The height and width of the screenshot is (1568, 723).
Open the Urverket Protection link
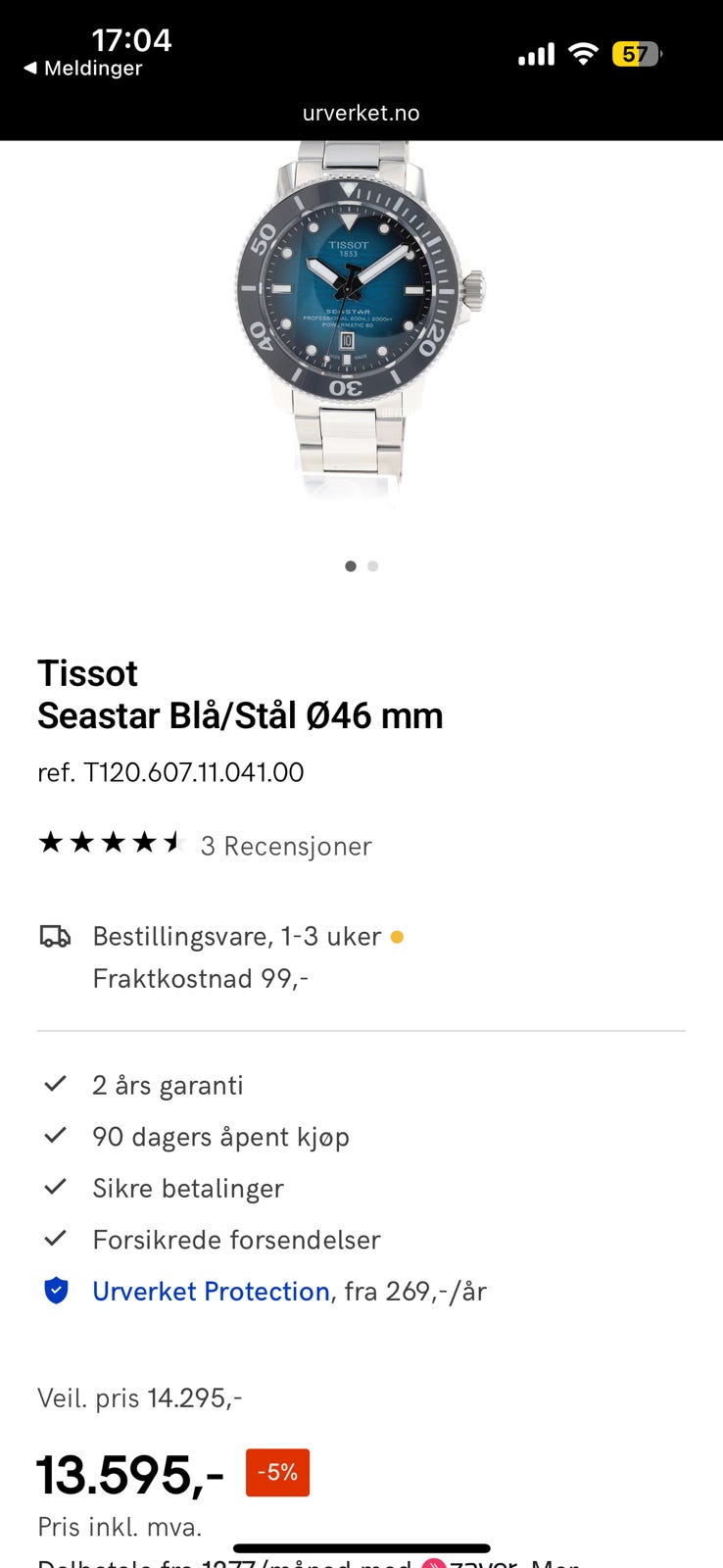pyautogui.click(x=210, y=1292)
